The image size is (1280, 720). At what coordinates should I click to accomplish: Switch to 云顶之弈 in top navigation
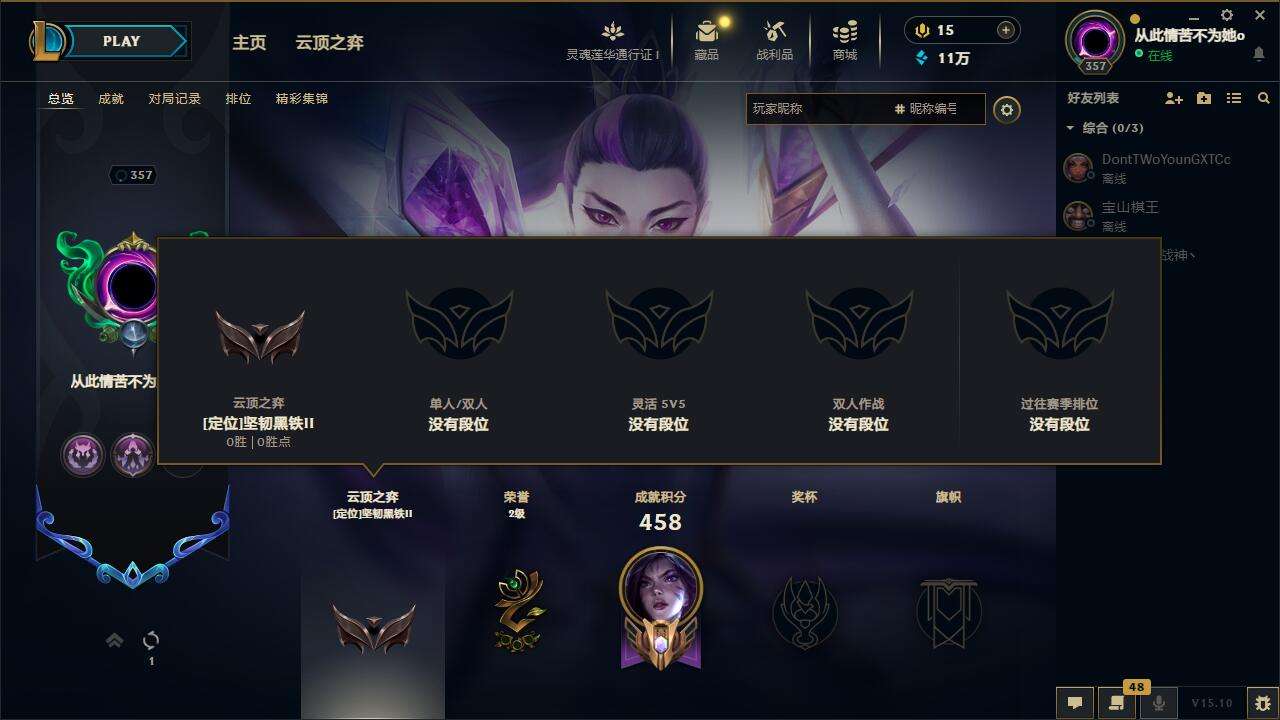tap(329, 42)
